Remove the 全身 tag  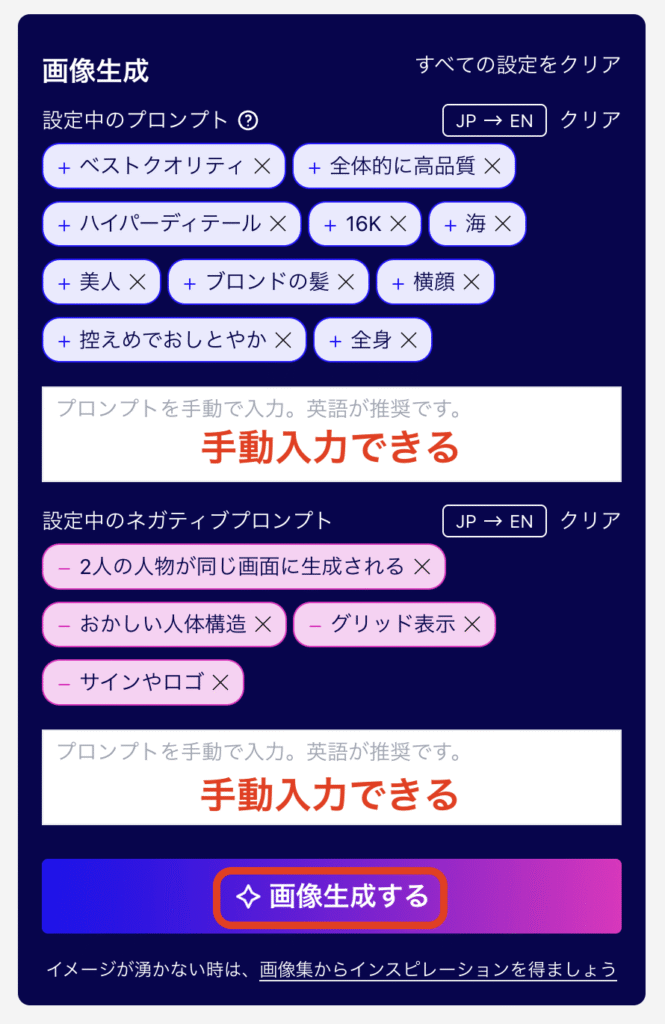click(x=409, y=340)
